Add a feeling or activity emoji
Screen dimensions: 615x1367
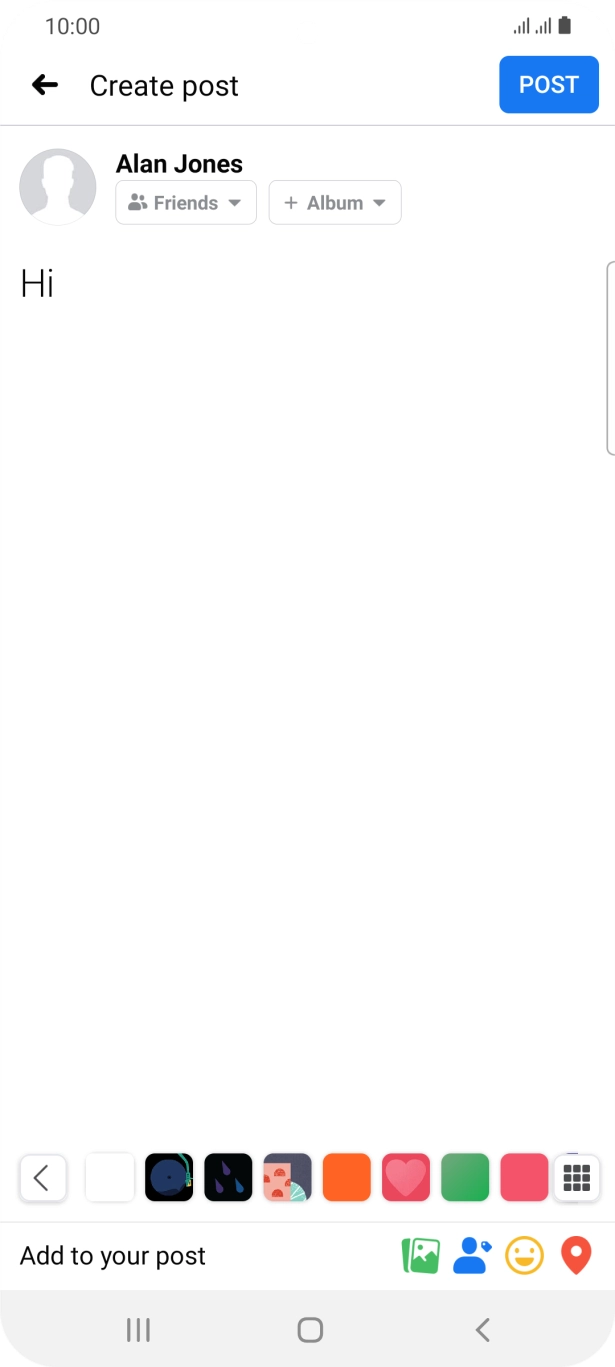524,1256
